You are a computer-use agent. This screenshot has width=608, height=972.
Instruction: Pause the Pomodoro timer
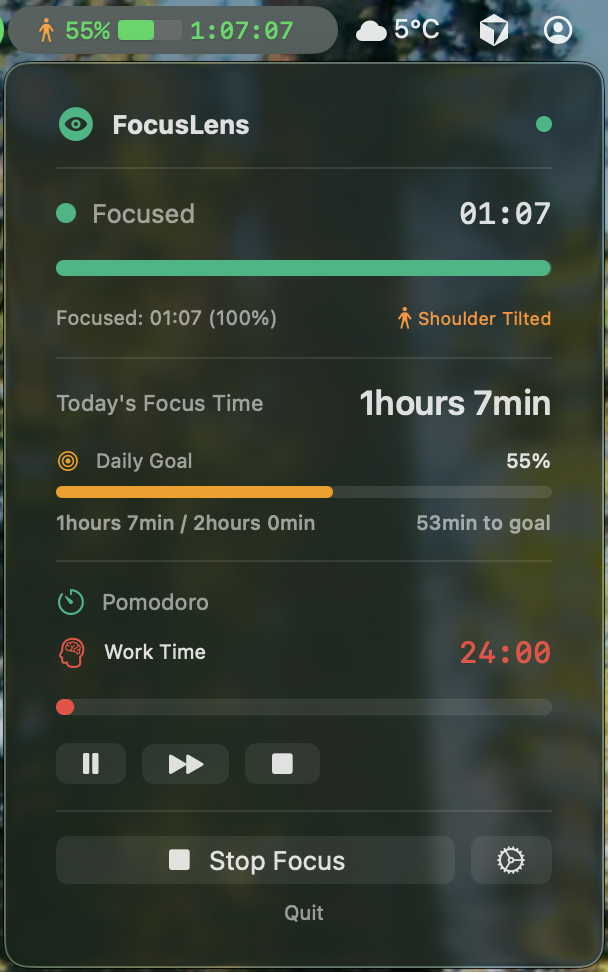(90, 764)
